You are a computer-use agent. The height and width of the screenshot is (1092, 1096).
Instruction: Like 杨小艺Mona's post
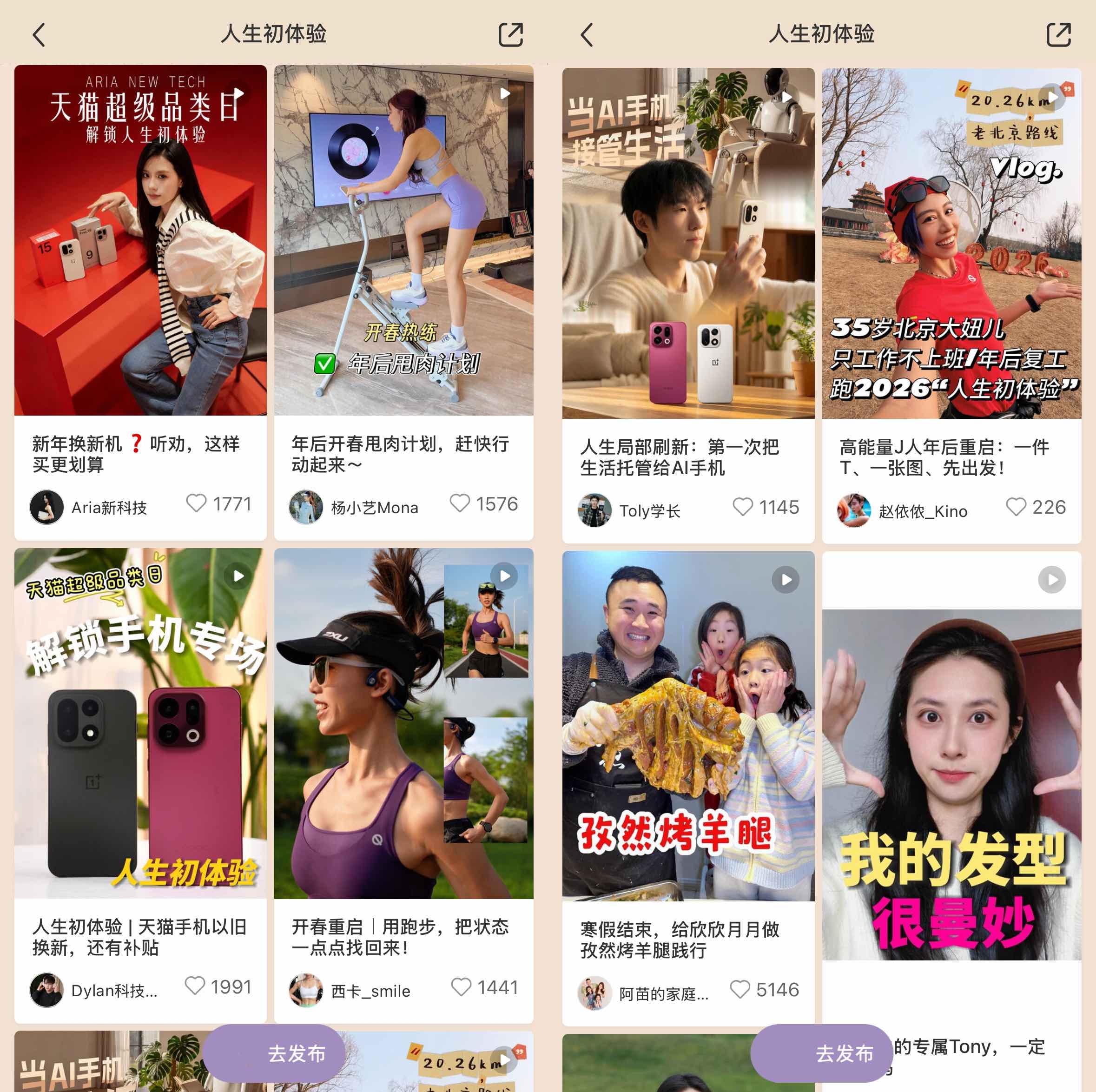pos(460,503)
